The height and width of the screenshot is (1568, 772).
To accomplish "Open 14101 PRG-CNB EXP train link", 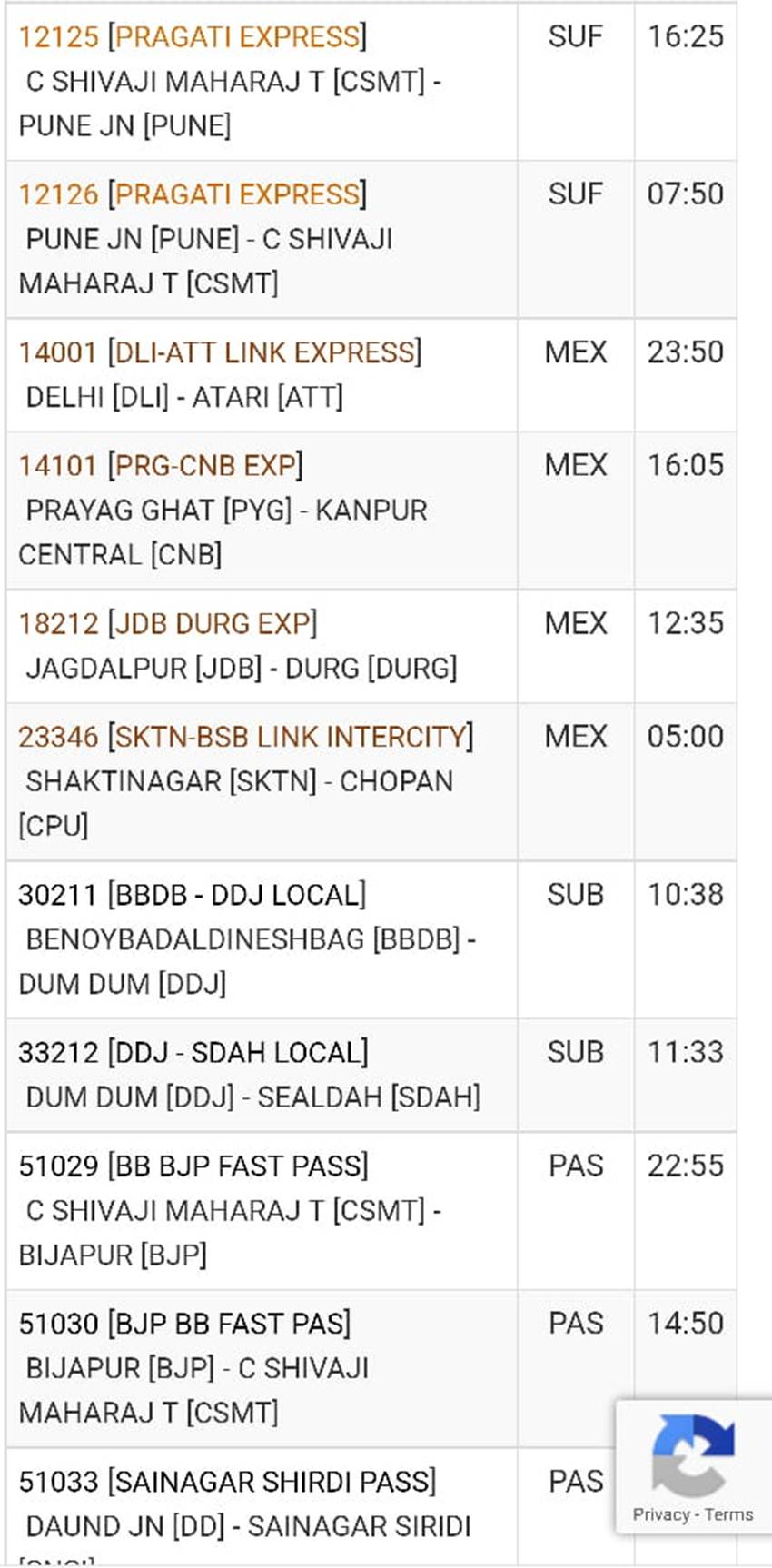I will (161, 465).
